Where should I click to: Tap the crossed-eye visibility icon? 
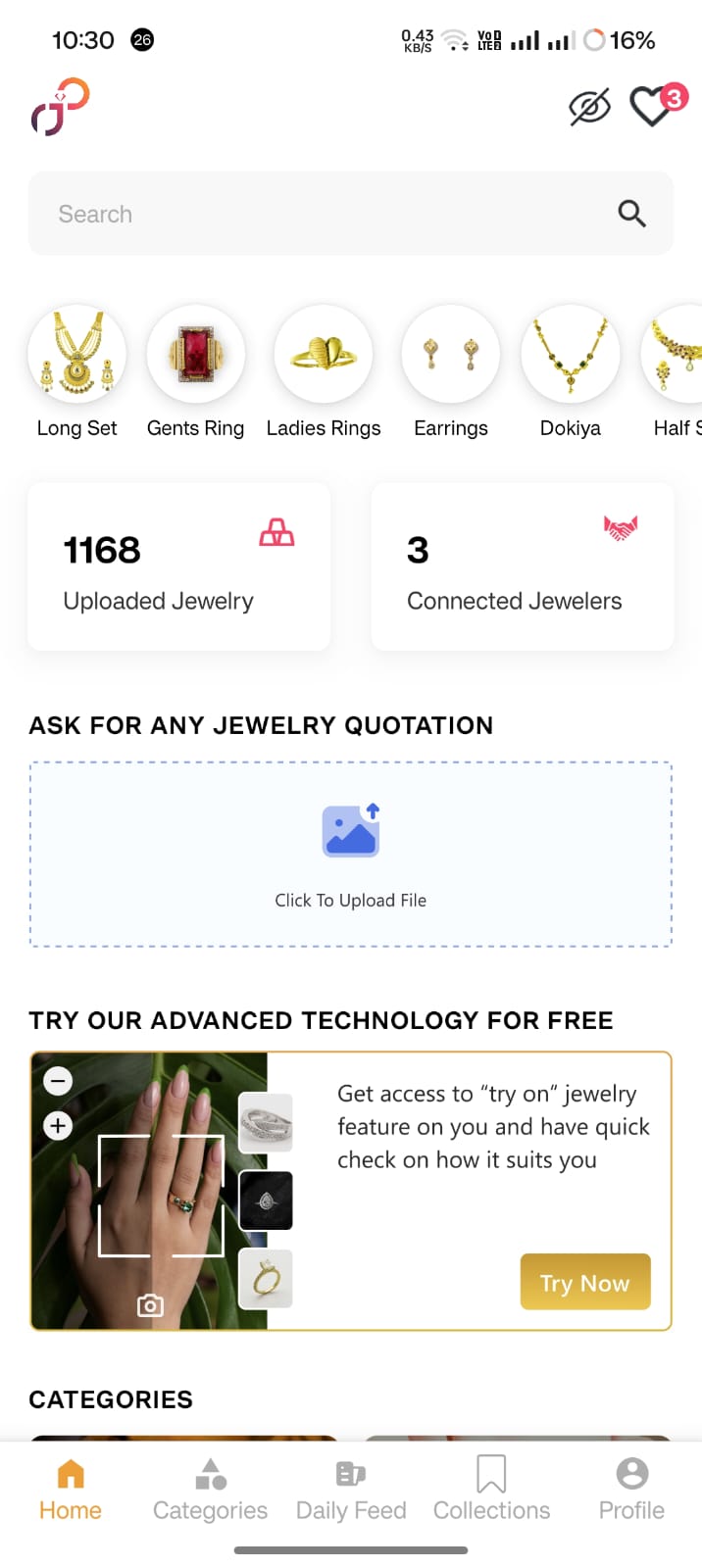coord(589,107)
